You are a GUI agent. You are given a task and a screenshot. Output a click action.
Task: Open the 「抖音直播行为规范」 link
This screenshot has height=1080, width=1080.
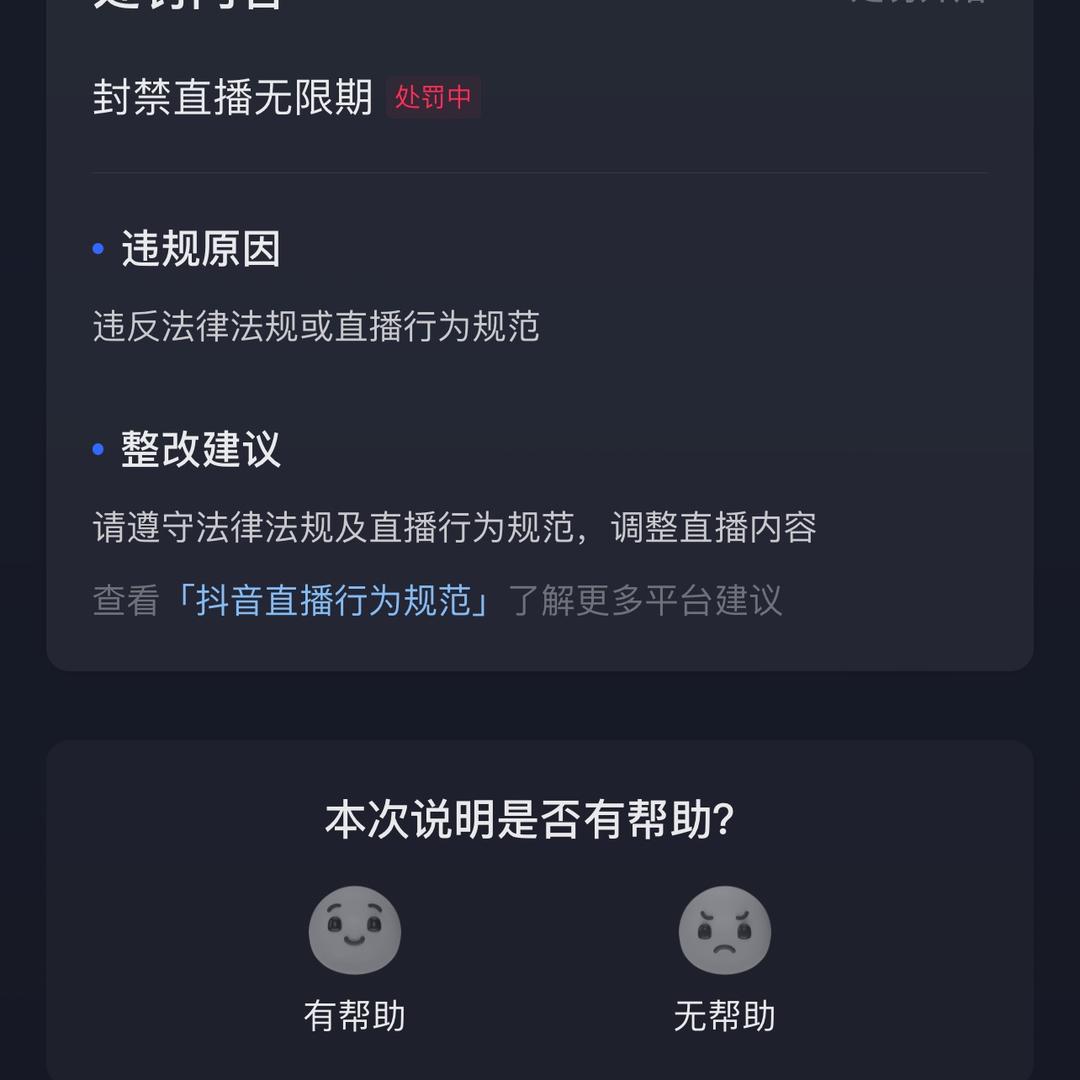coord(332,601)
